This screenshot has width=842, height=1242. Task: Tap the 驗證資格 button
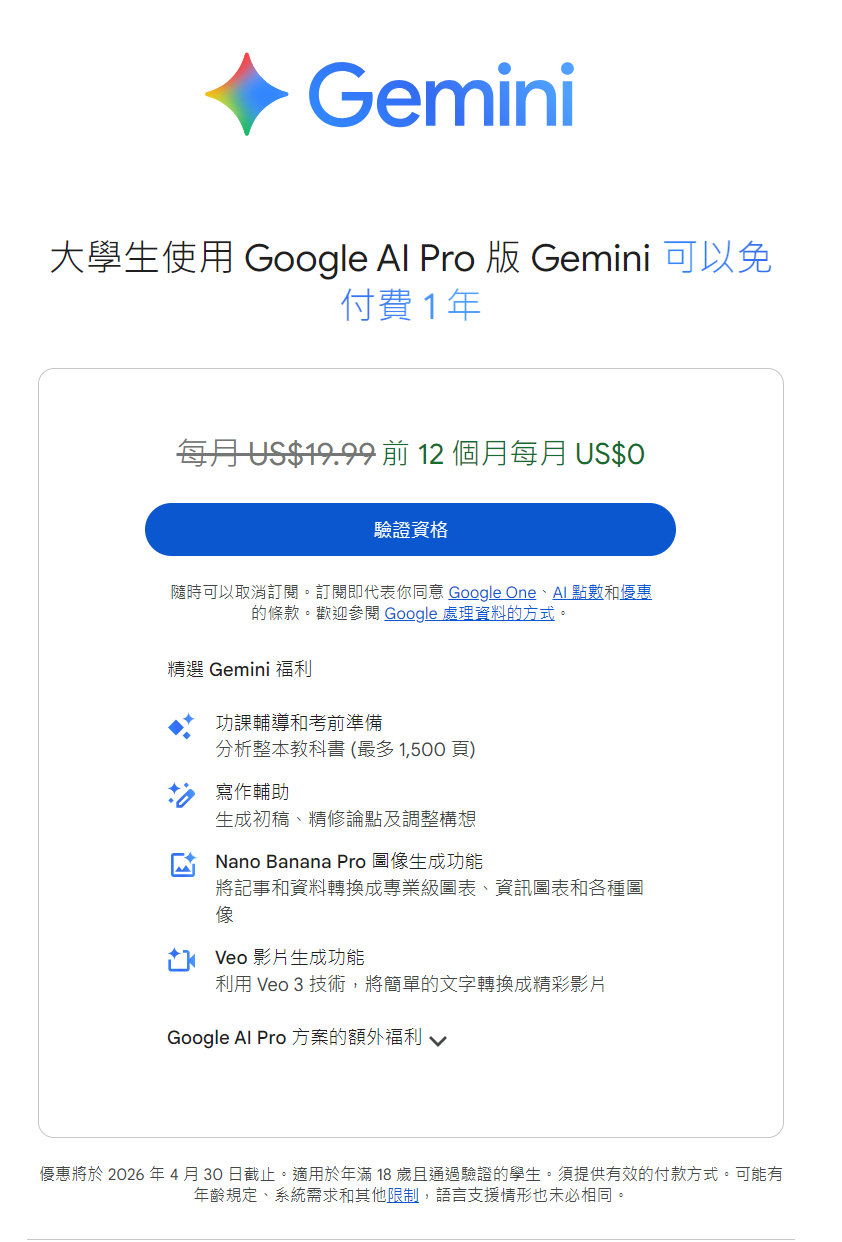410,529
